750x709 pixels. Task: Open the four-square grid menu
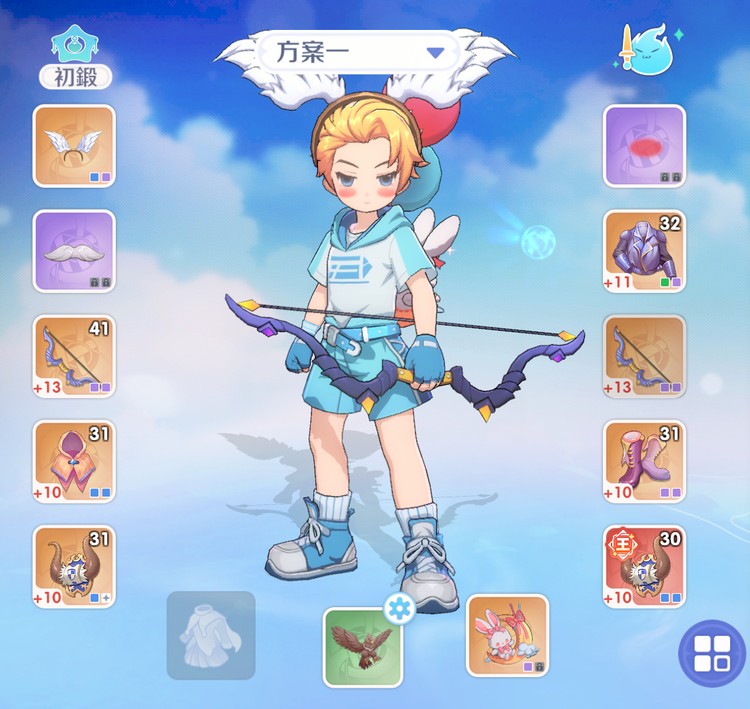pos(711,654)
